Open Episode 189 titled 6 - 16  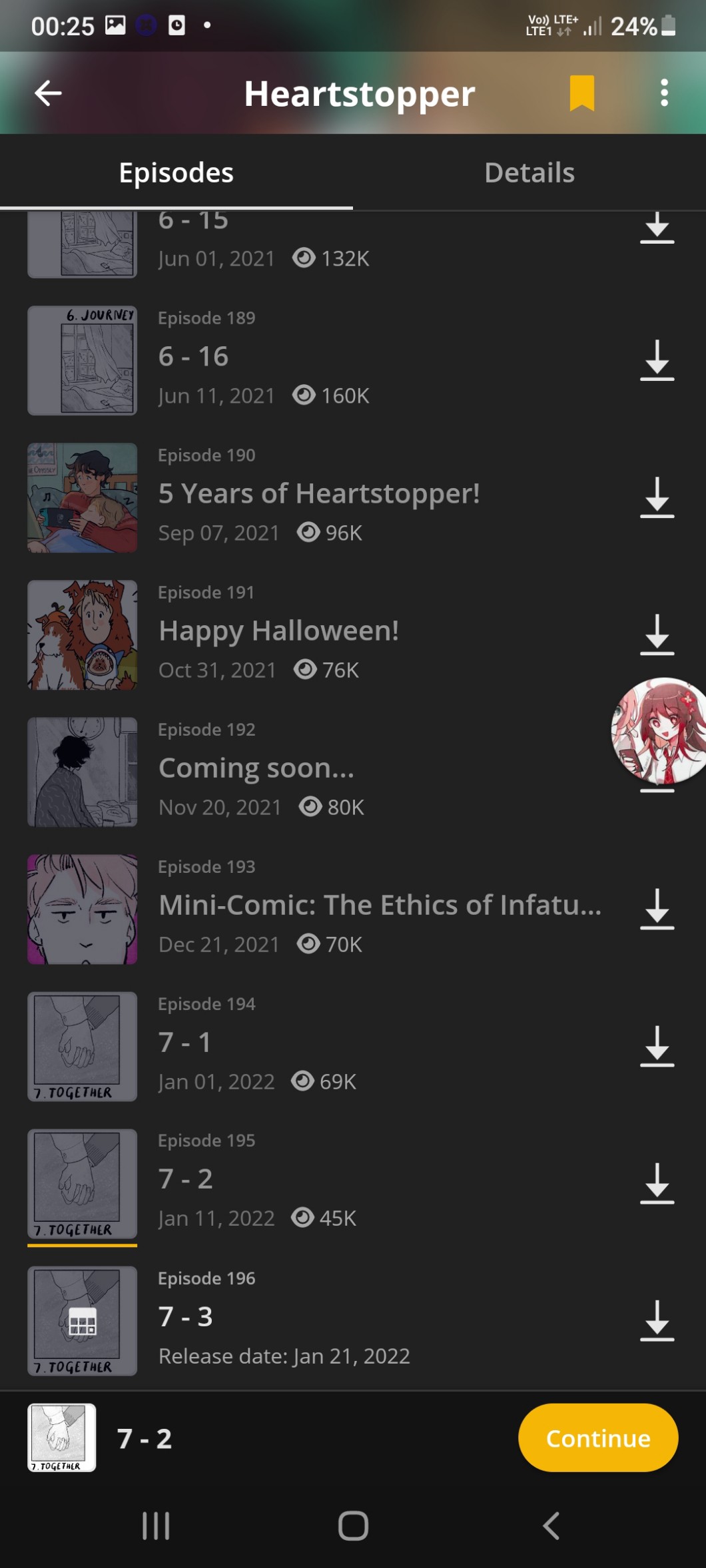tap(320, 358)
